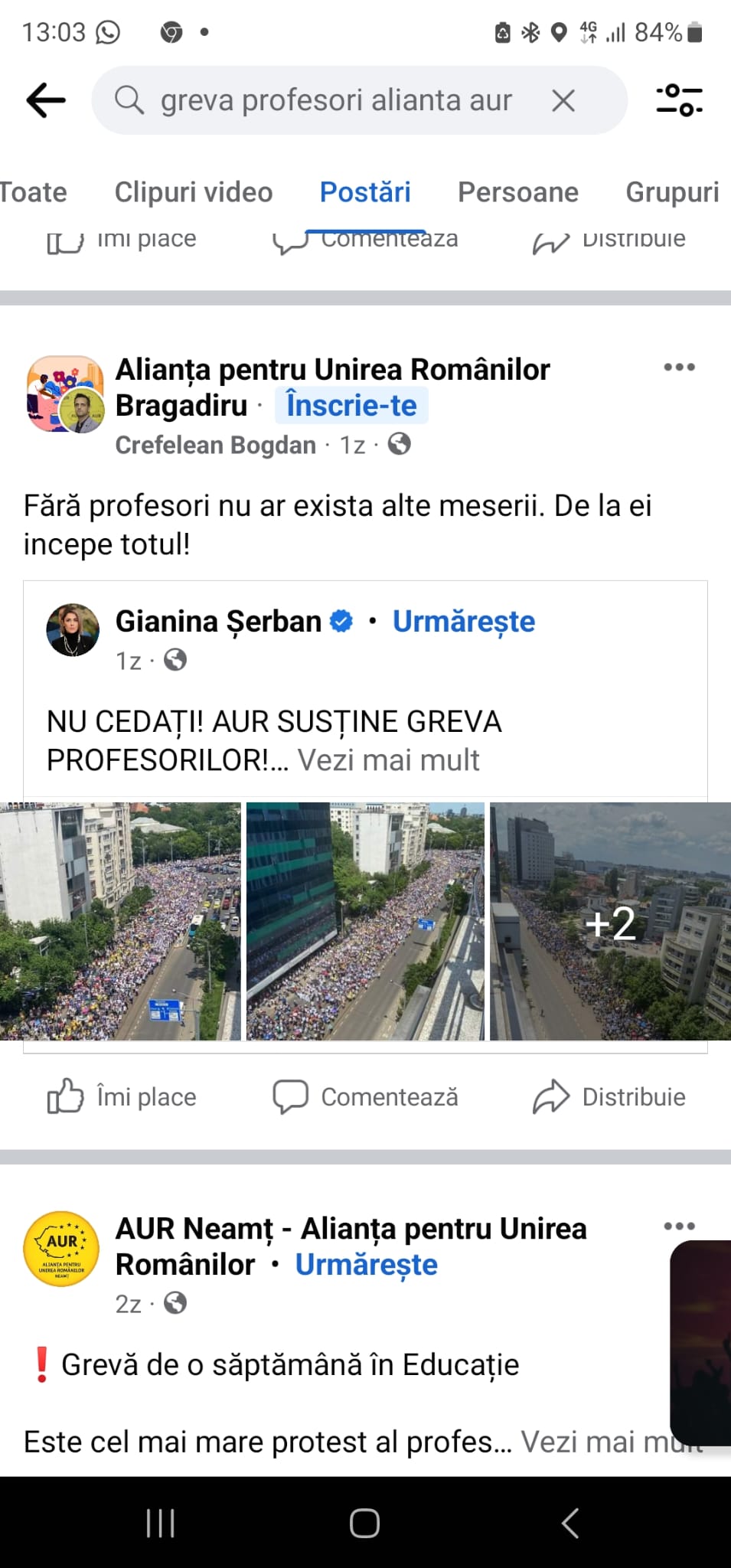Follow Gianina Șerban with Urmărește
Image resolution: width=731 pixels, height=1568 pixels.
coord(463,622)
